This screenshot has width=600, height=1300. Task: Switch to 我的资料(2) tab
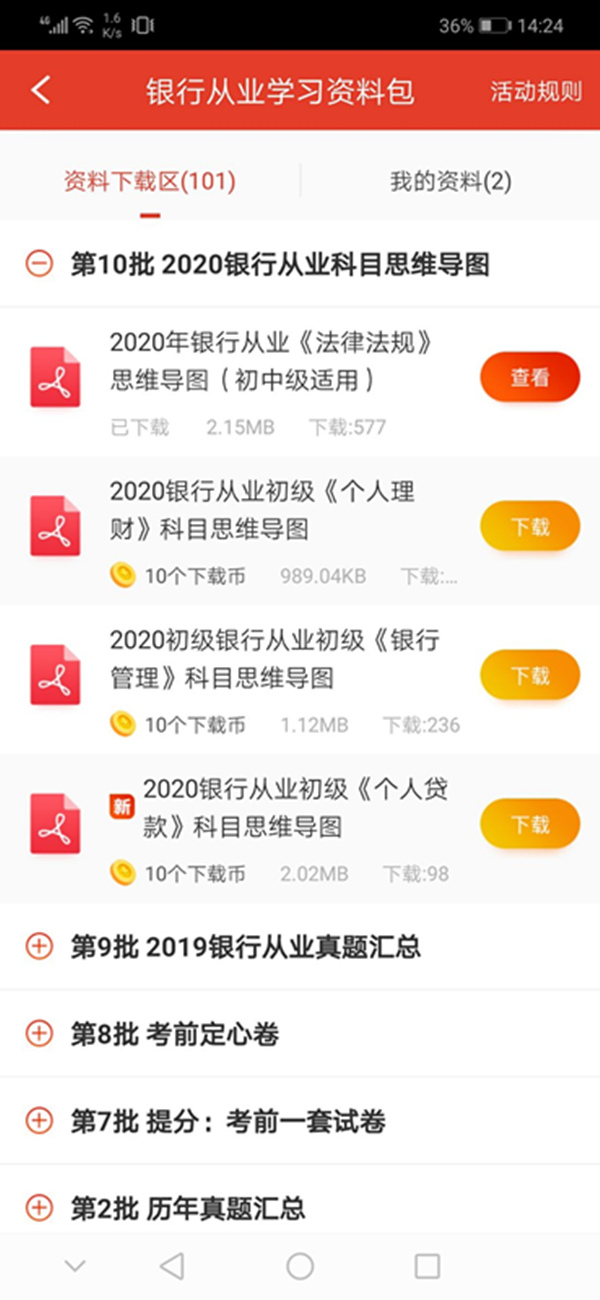click(450, 182)
